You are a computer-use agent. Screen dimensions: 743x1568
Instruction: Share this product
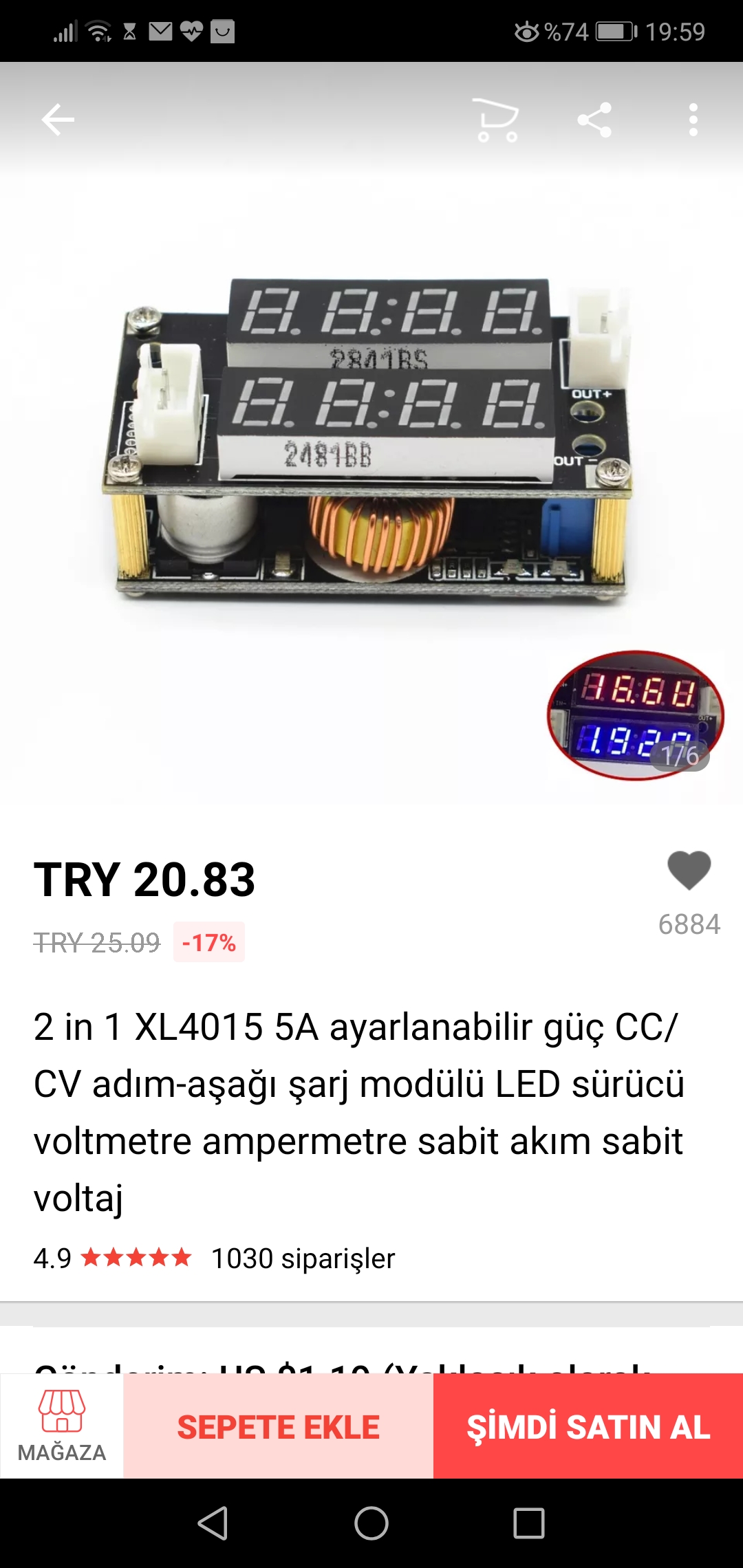click(595, 120)
